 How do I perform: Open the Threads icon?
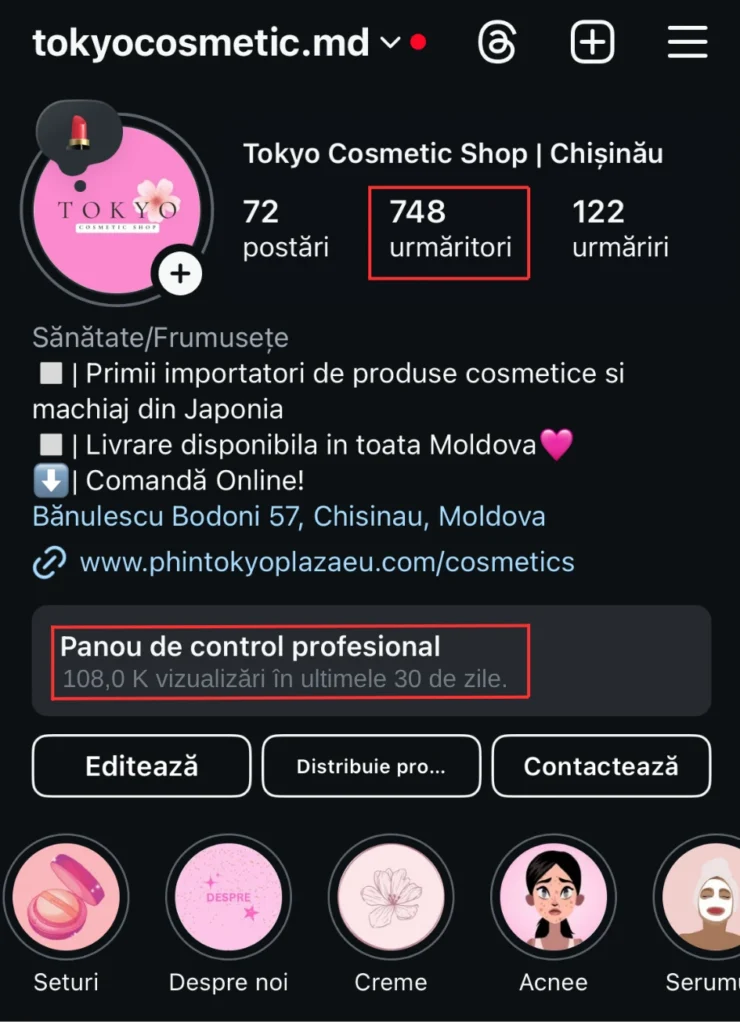(x=498, y=43)
